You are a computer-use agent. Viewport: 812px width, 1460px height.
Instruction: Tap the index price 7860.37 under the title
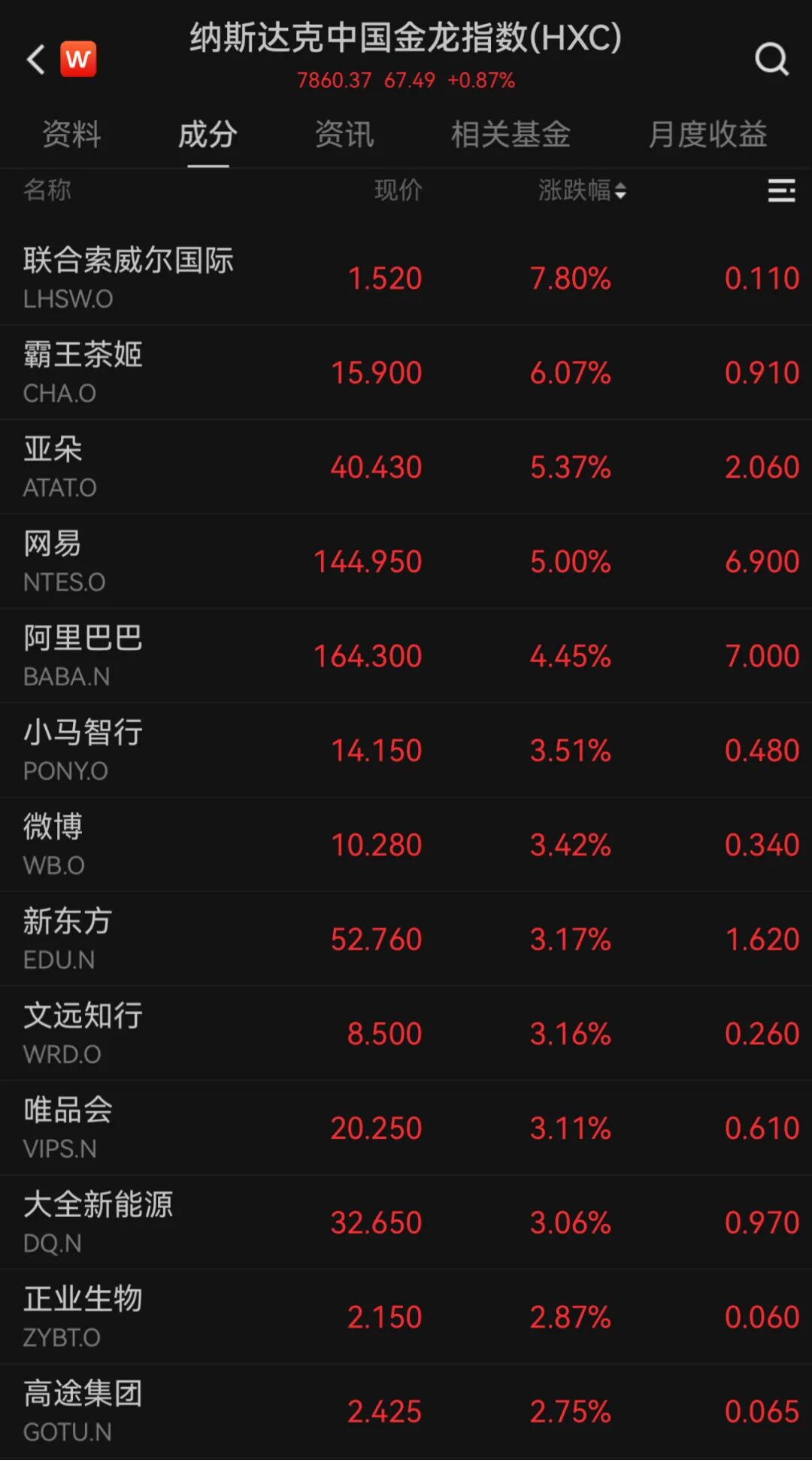point(335,80)
